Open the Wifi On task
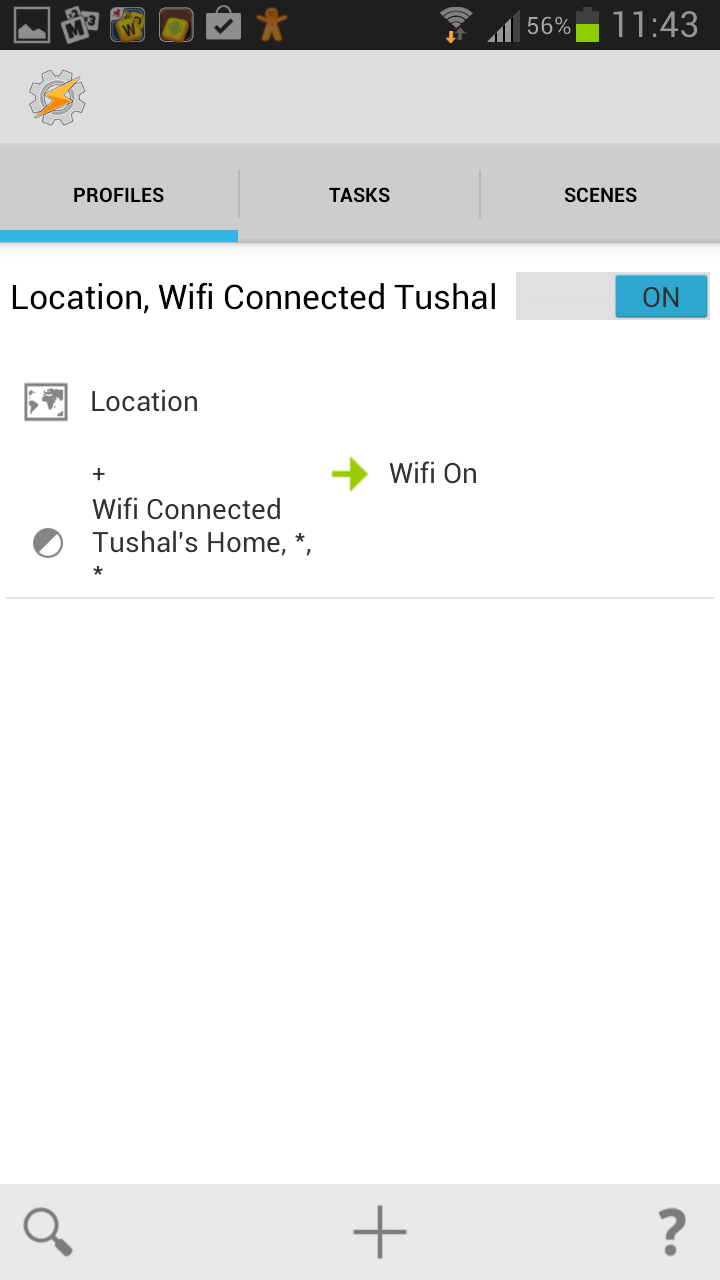The height and width of the screenshot is (1280, 720). click(432, 473)
